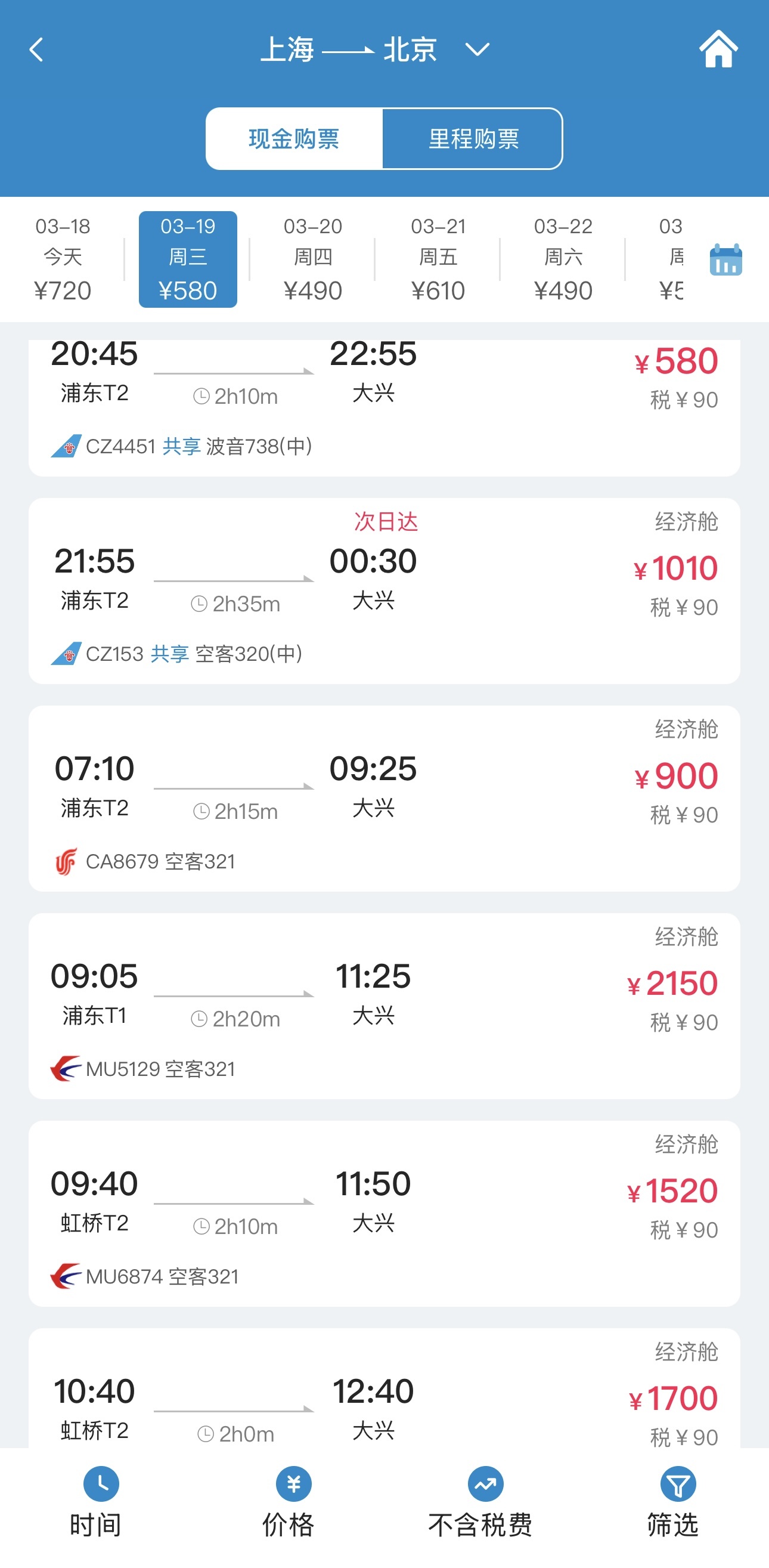Select flight CA8679 at 07:10

click(x=384, y=799)
